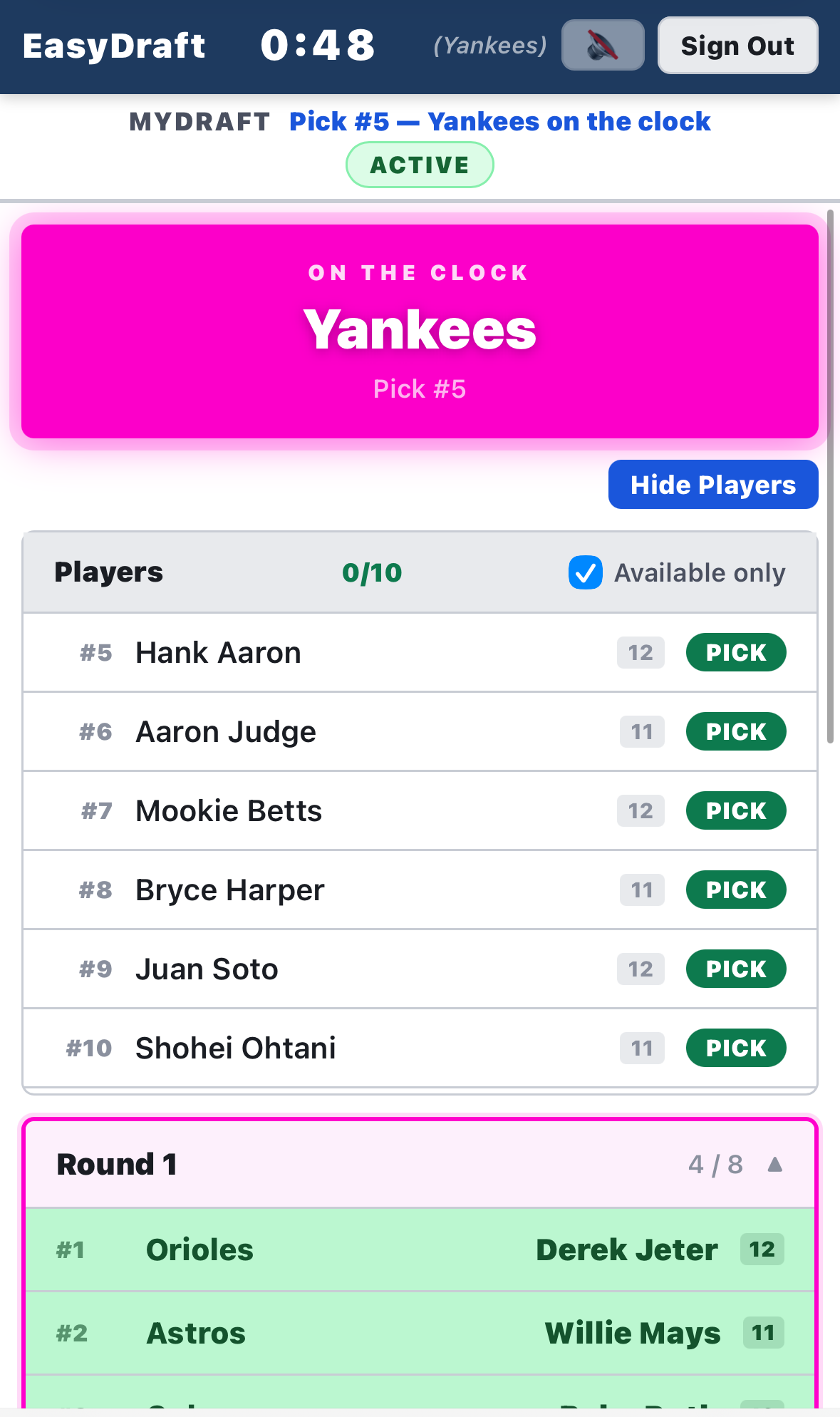Pick Bryce Harper
The height and width of the screenshot is (1417, 840).
[x=736, y=890]
